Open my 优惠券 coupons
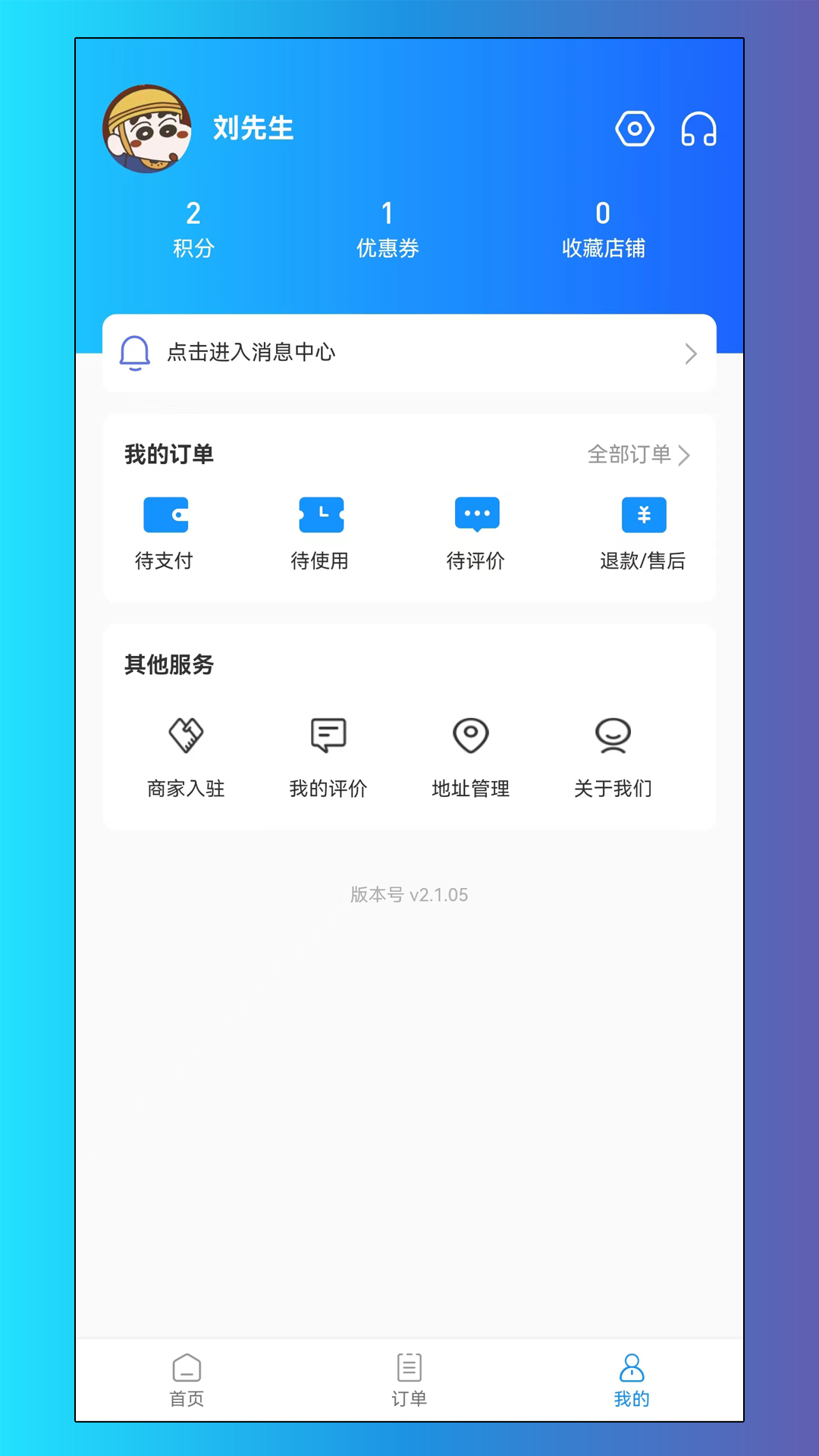The image size is (819, 1456). click(388, 228)
